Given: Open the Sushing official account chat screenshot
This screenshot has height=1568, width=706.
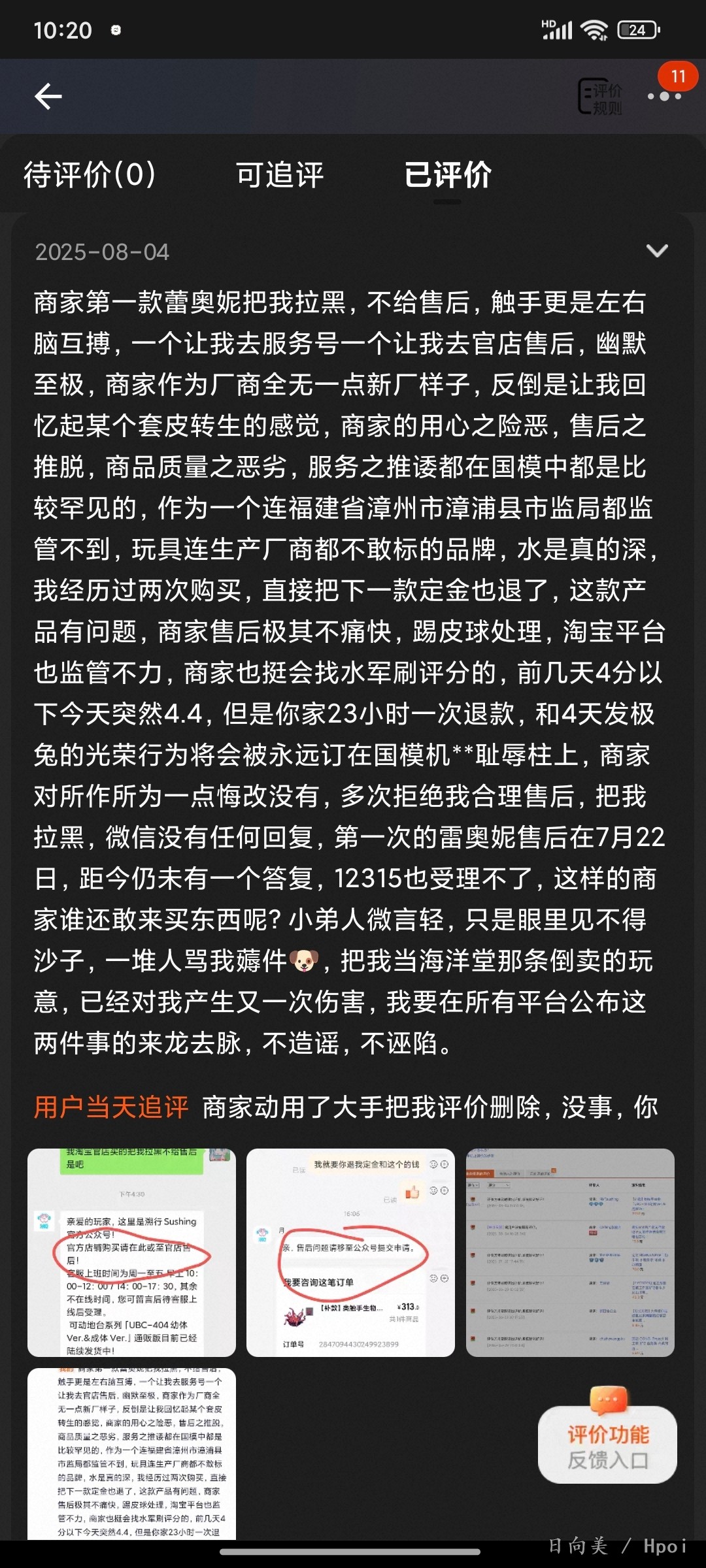Looking at the screenshot, I should tap(131, 1252).
